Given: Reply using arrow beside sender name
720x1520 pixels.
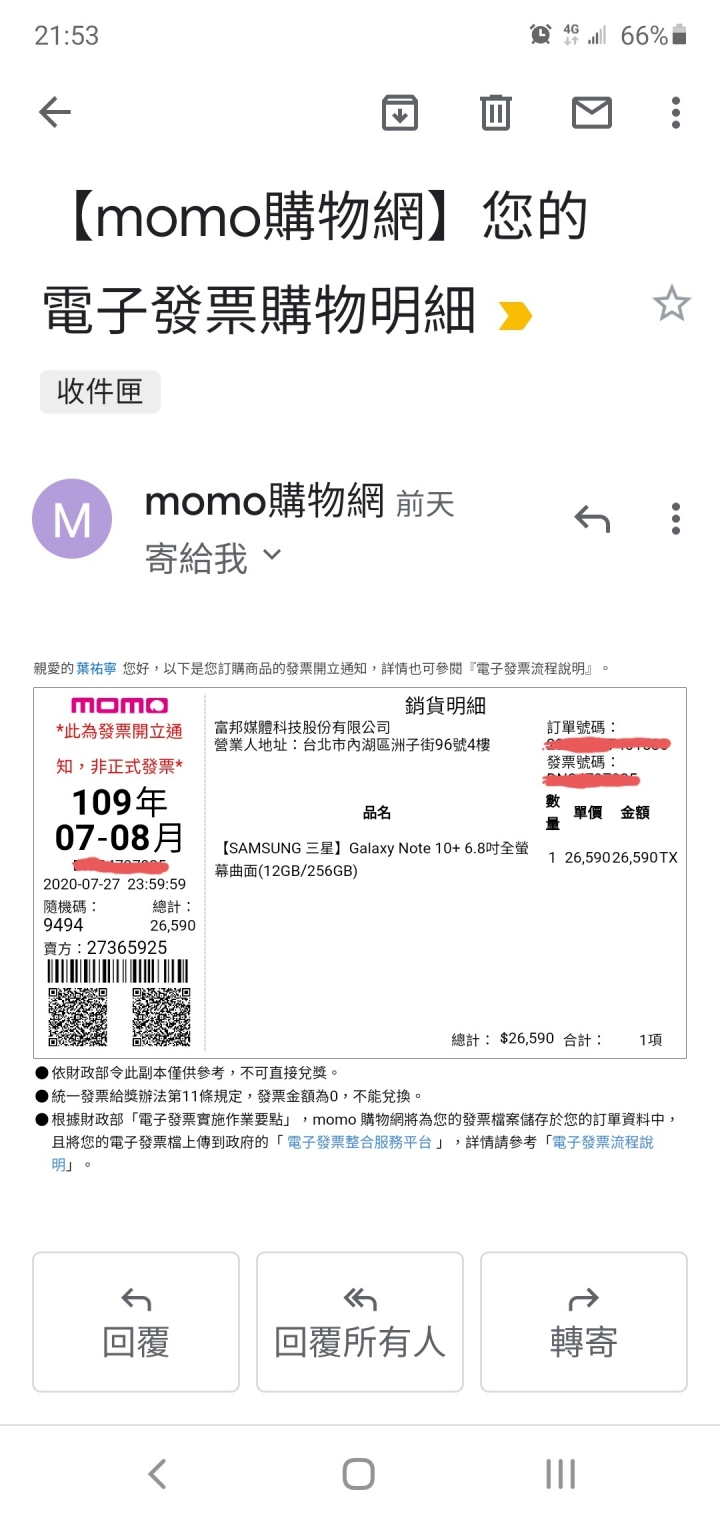Looking at the screenshot, I should pyautogui.click(x=591, y=518).
